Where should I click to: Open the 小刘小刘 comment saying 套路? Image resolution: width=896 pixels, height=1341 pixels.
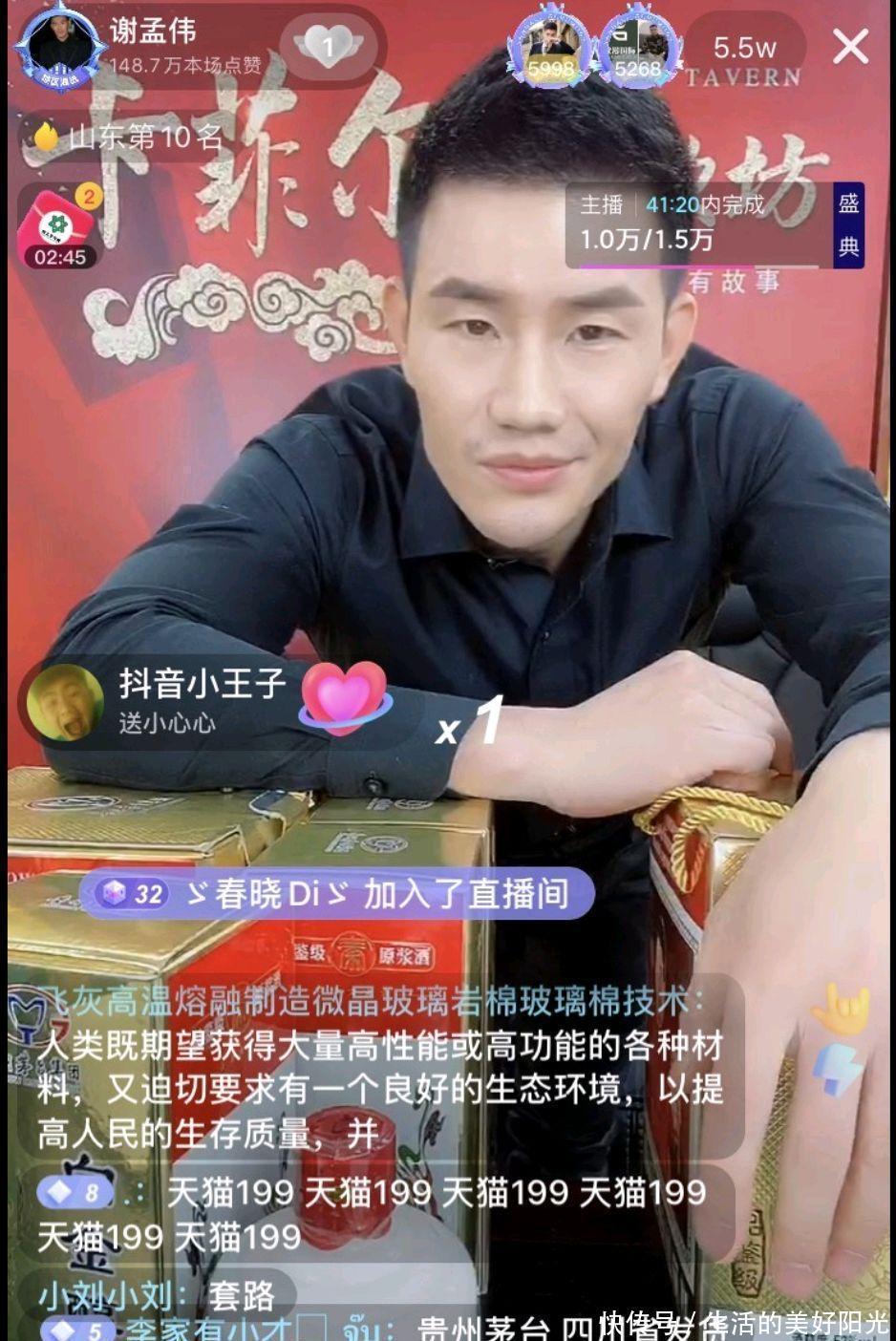(158, 1295)
